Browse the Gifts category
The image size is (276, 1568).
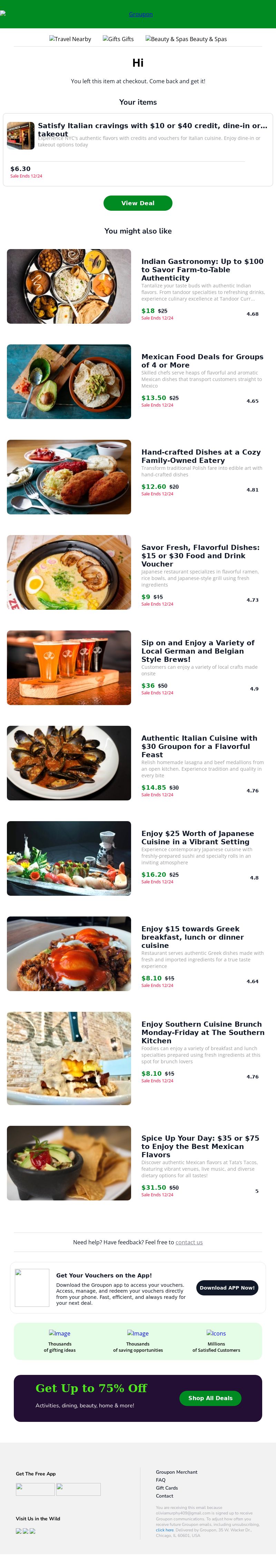coord(118,39)
